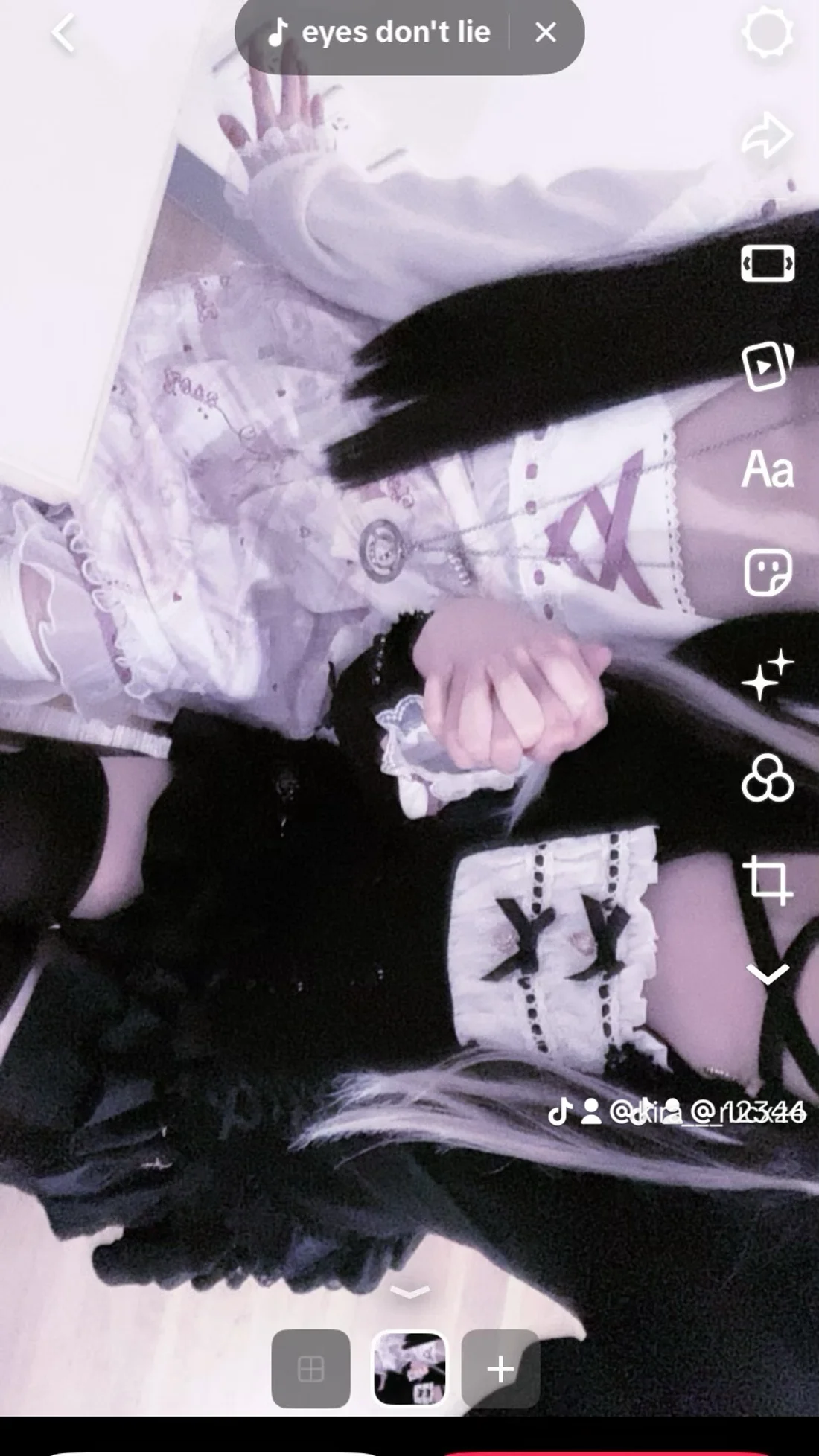This screenshot has height=1456, width=819.
Task: Open the stickers panel
Action: [x=767, y=572]
